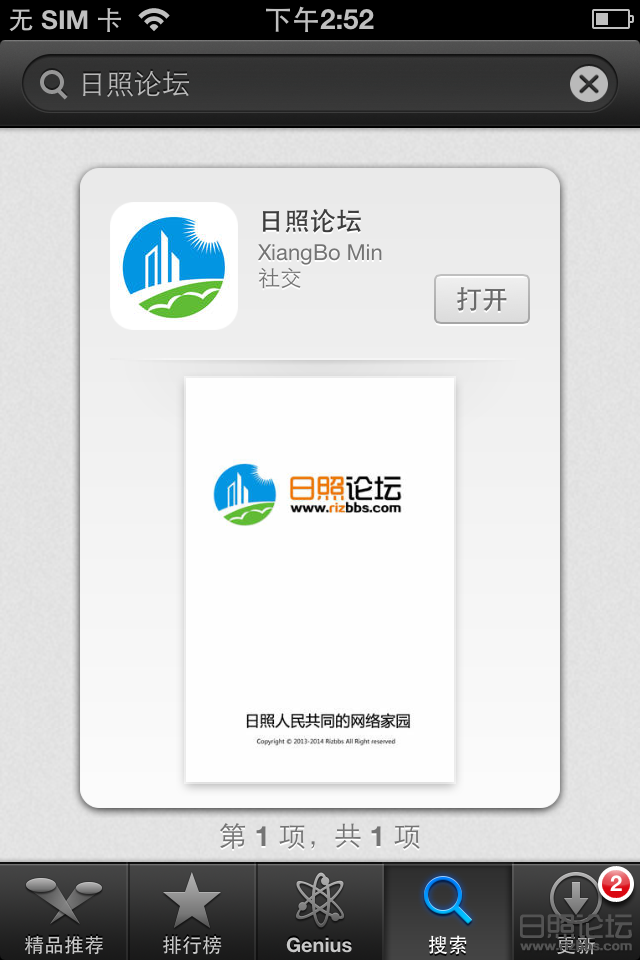The image size is (640, 960).
Task: Tap the search field showing 日照论坛
Action: coord(300,84)
